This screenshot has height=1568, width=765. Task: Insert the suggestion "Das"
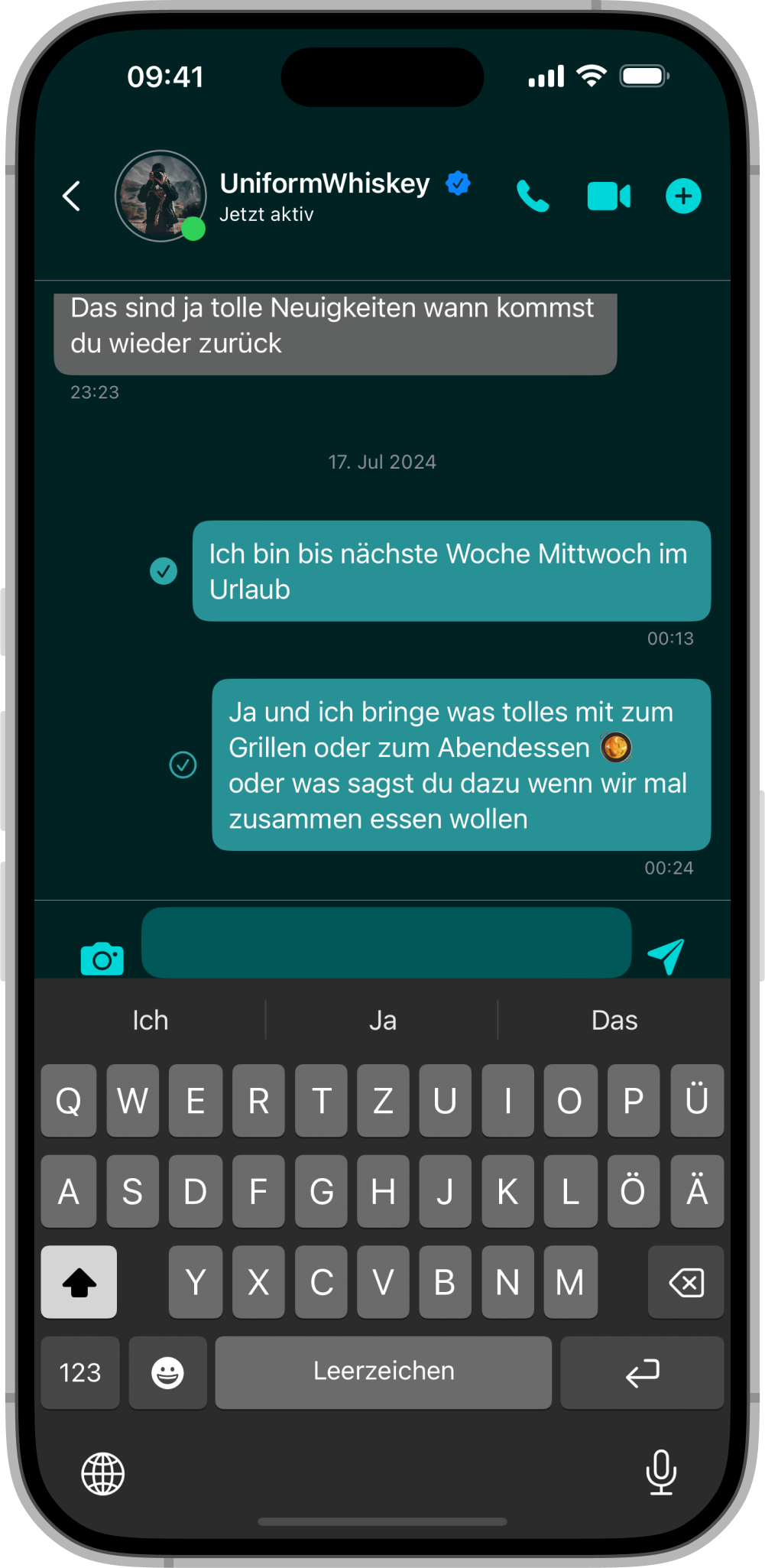pos(614,1021)
